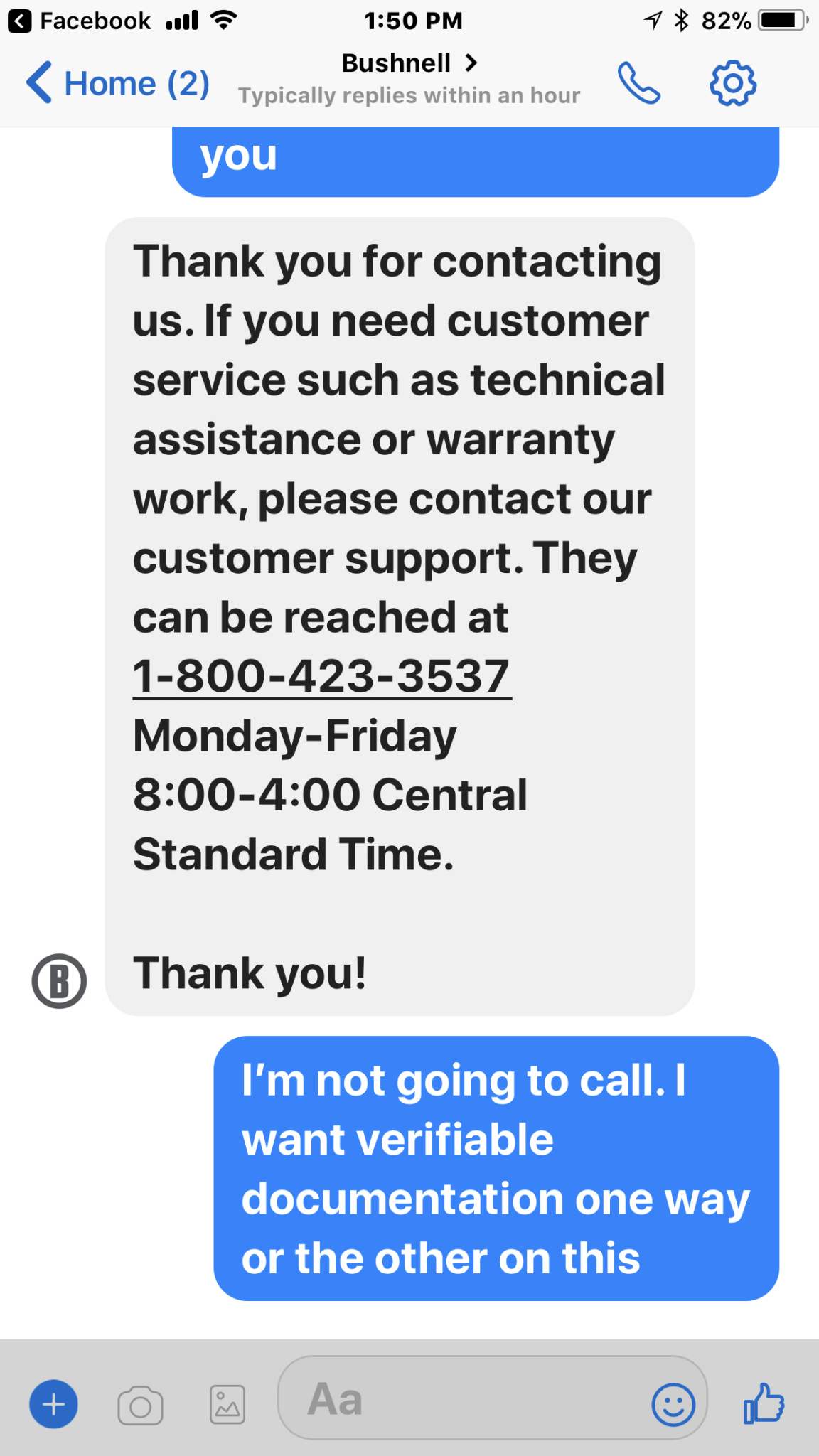Open the emoji smiley picker
The height and width of the screenshot is (1456, 819).
click(673, 1404)
